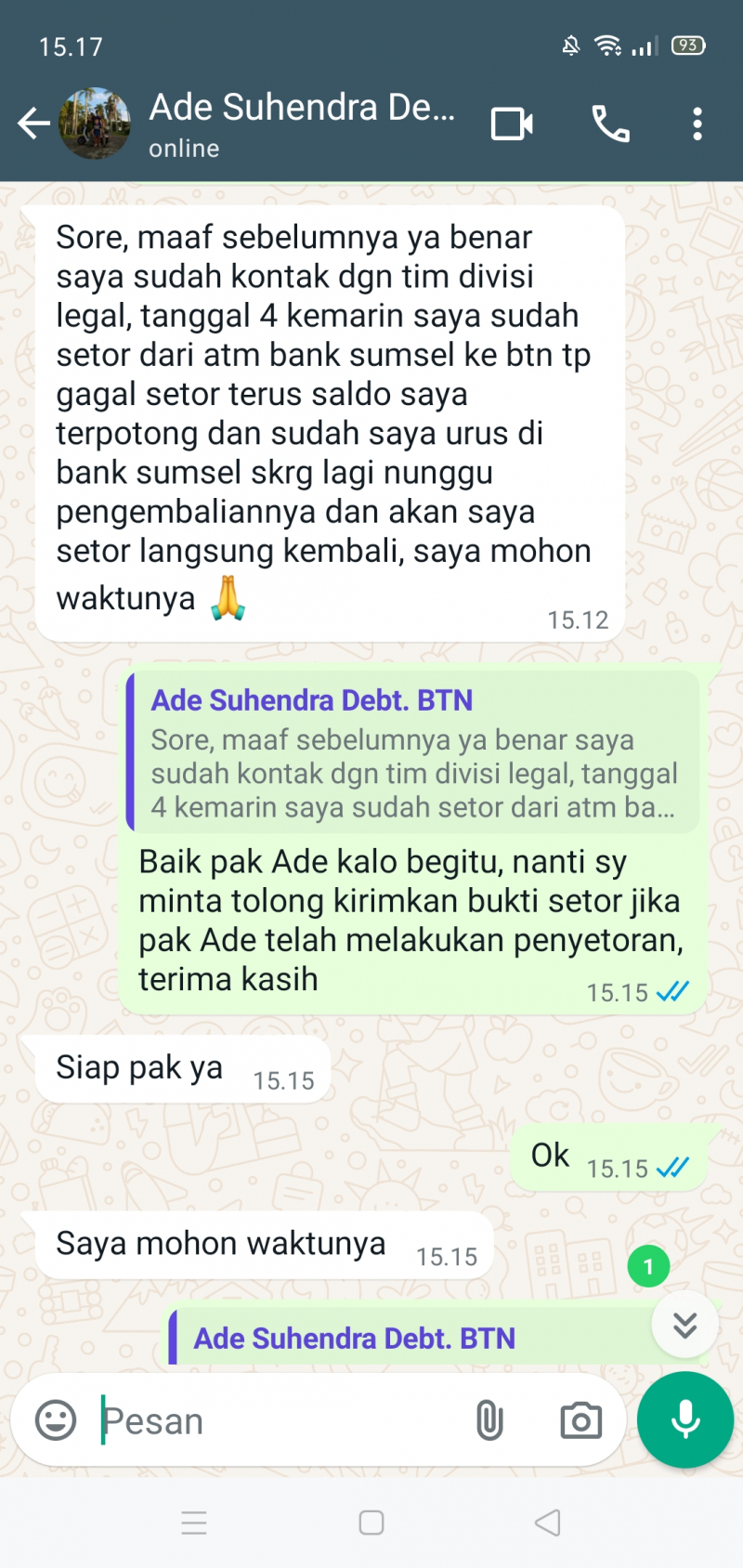Screen dimensions: 743x1568
Task: Open the three-dot overflow menu
Action: click(x=697, y=124)
